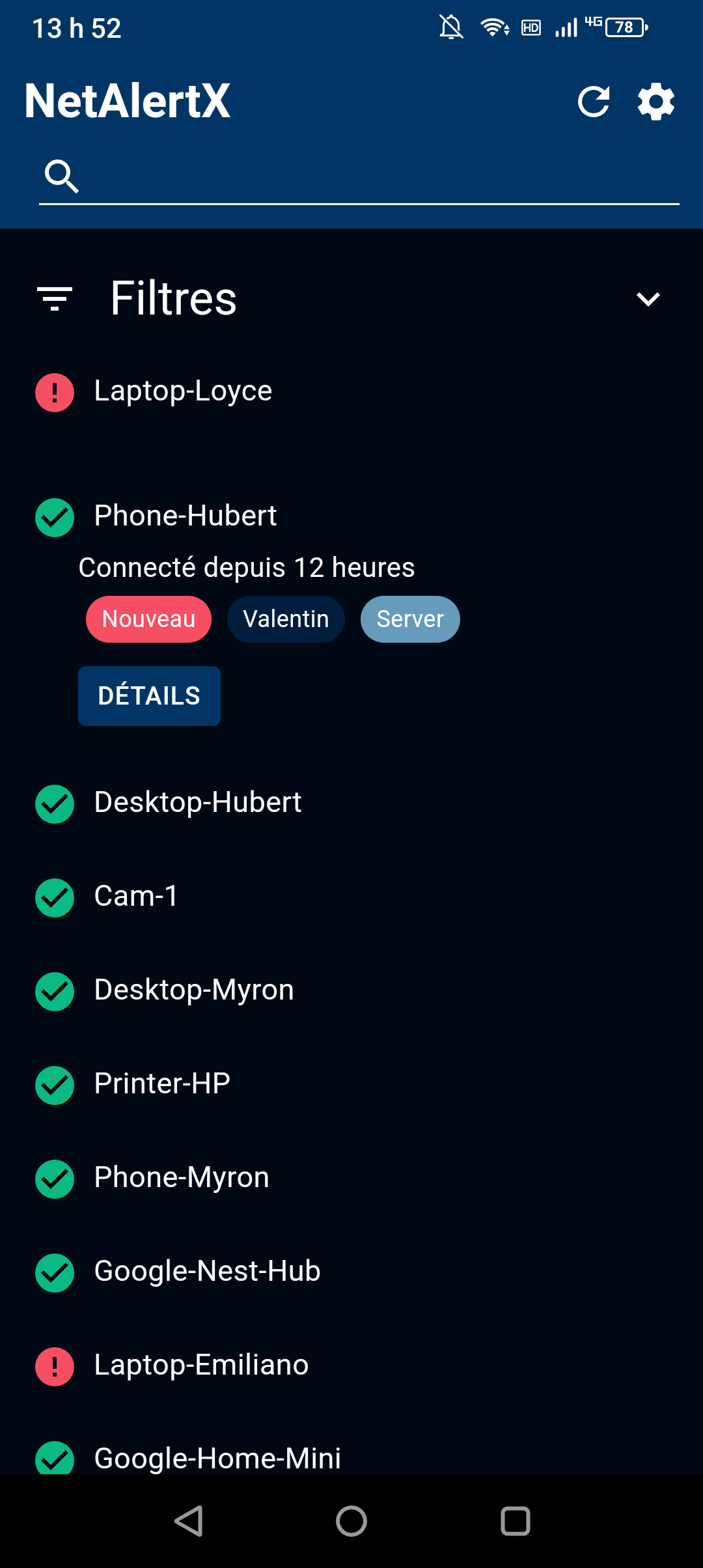Open DÉTAILS for Phone-Hubert
Screen dimensions: 703x1568
(x=149, y=696)
